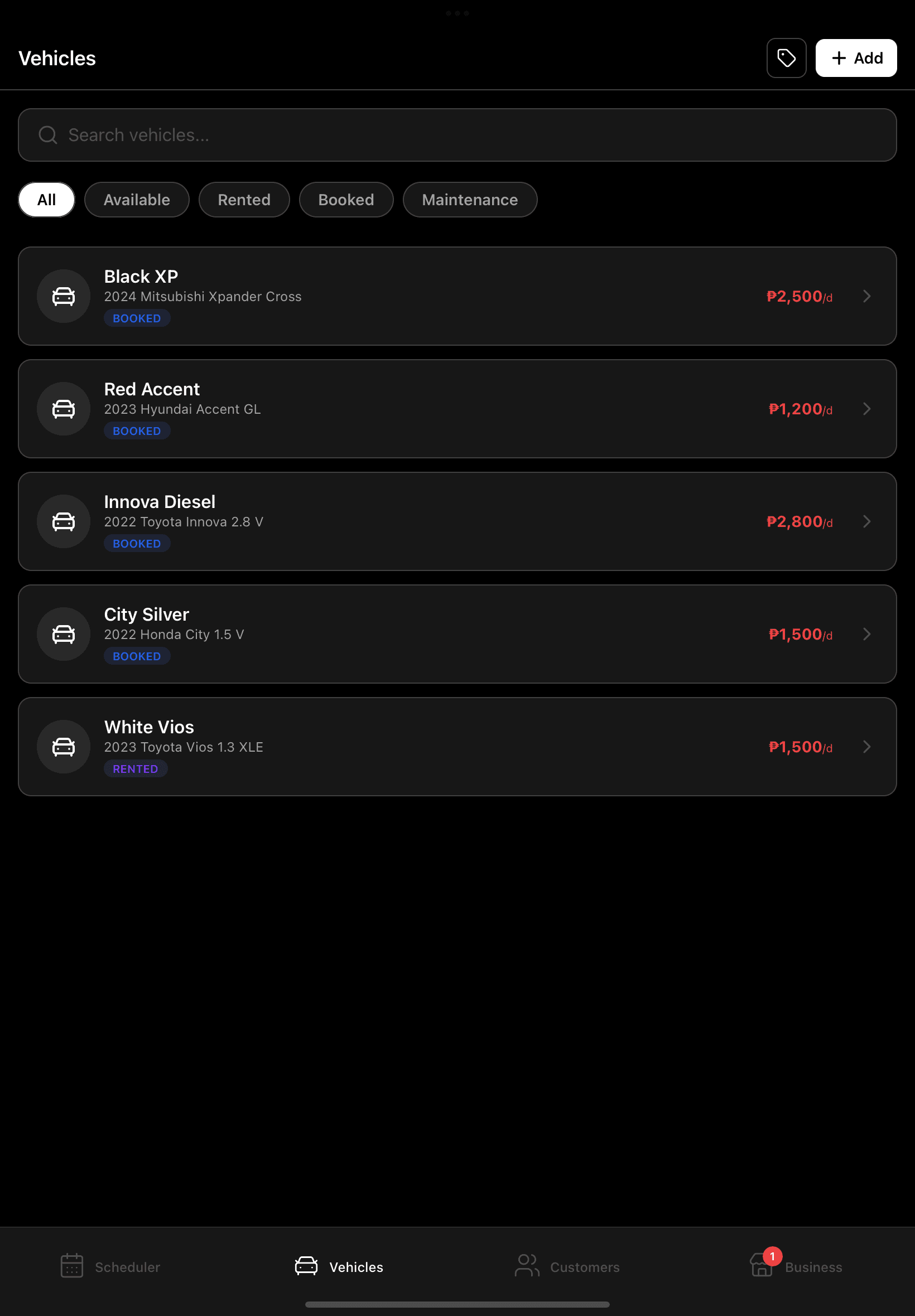The image size is (915, 1316).
Task: Switch to the Scheduler tab
Action: tap(110, 1267)
